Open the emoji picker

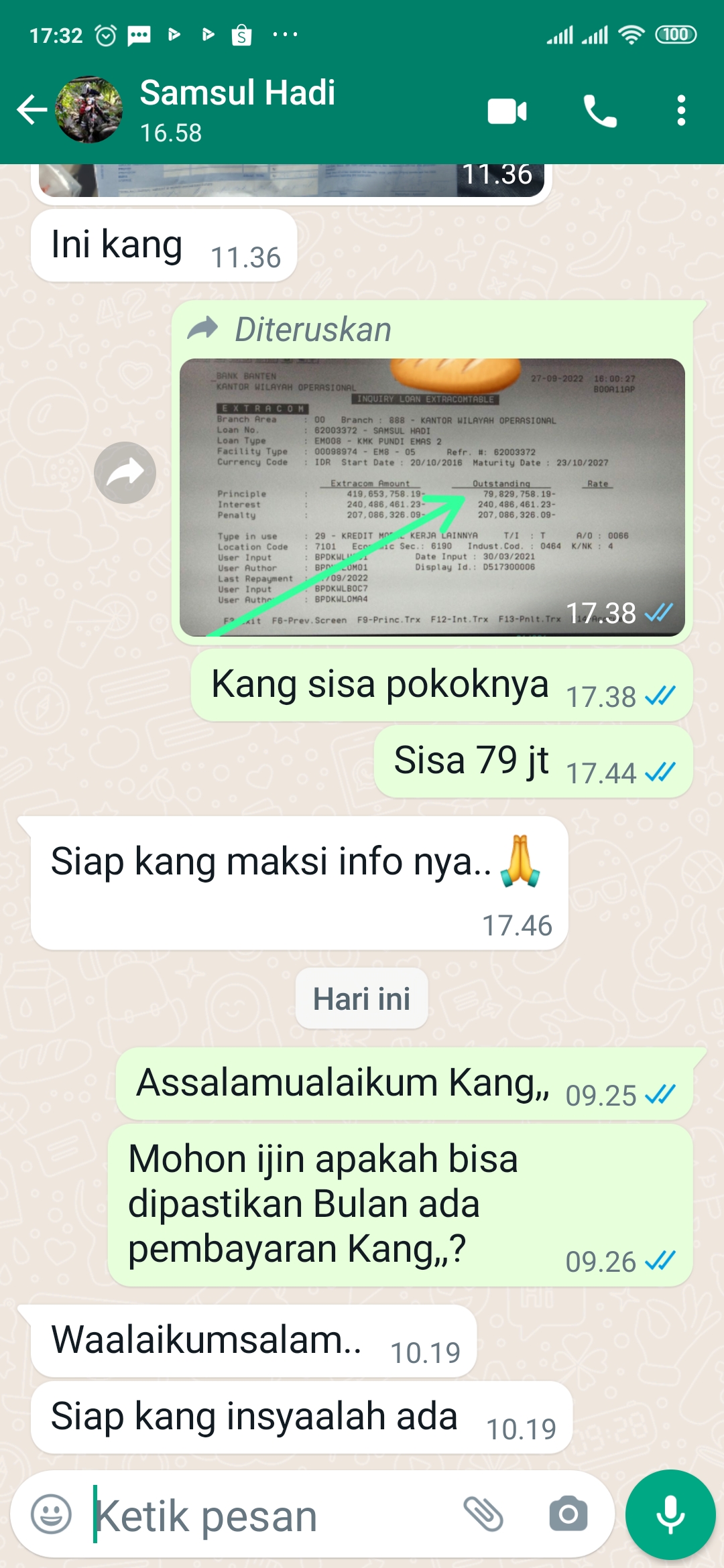[51, 1514]
